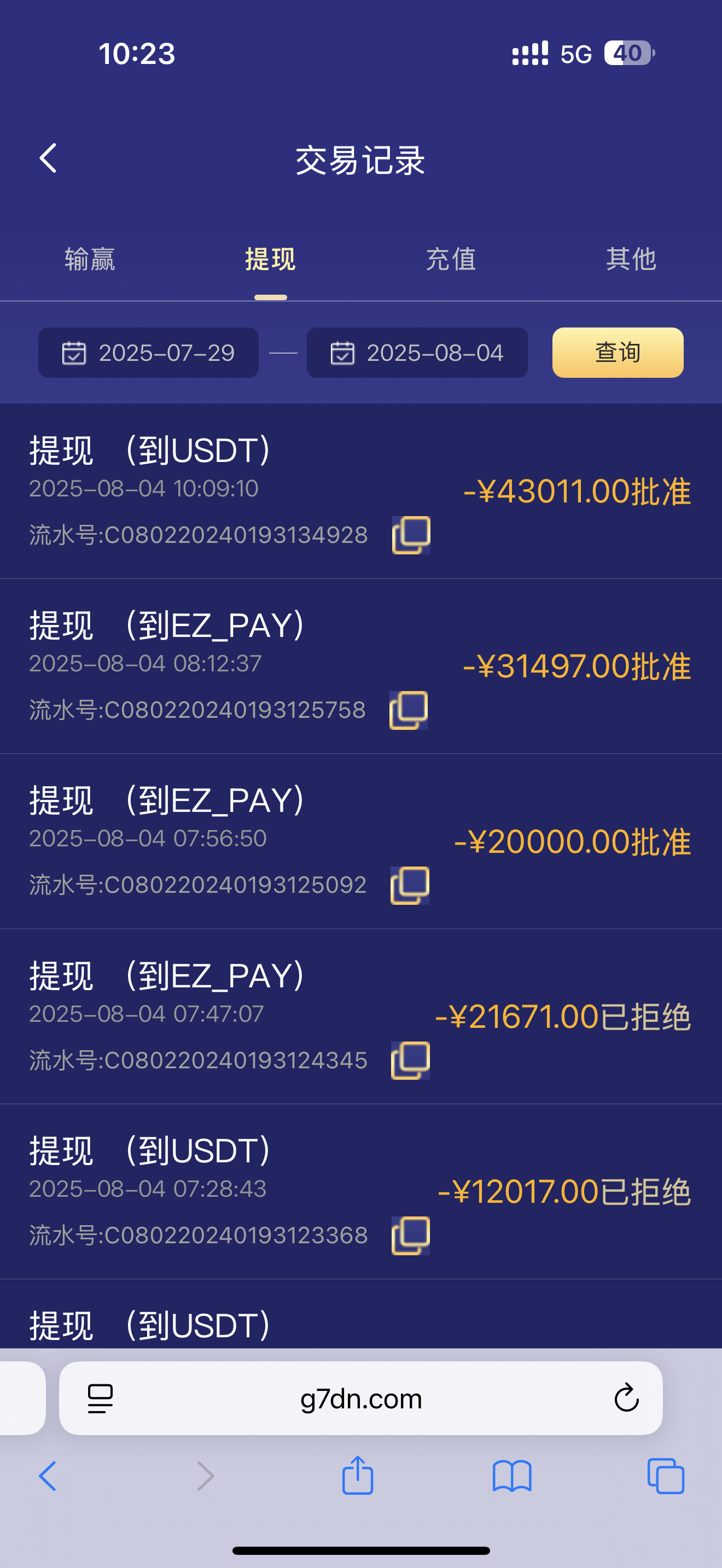Tap the 查询 button
The width and height of the screenshot is (722, 1568).
click(618, 353)
